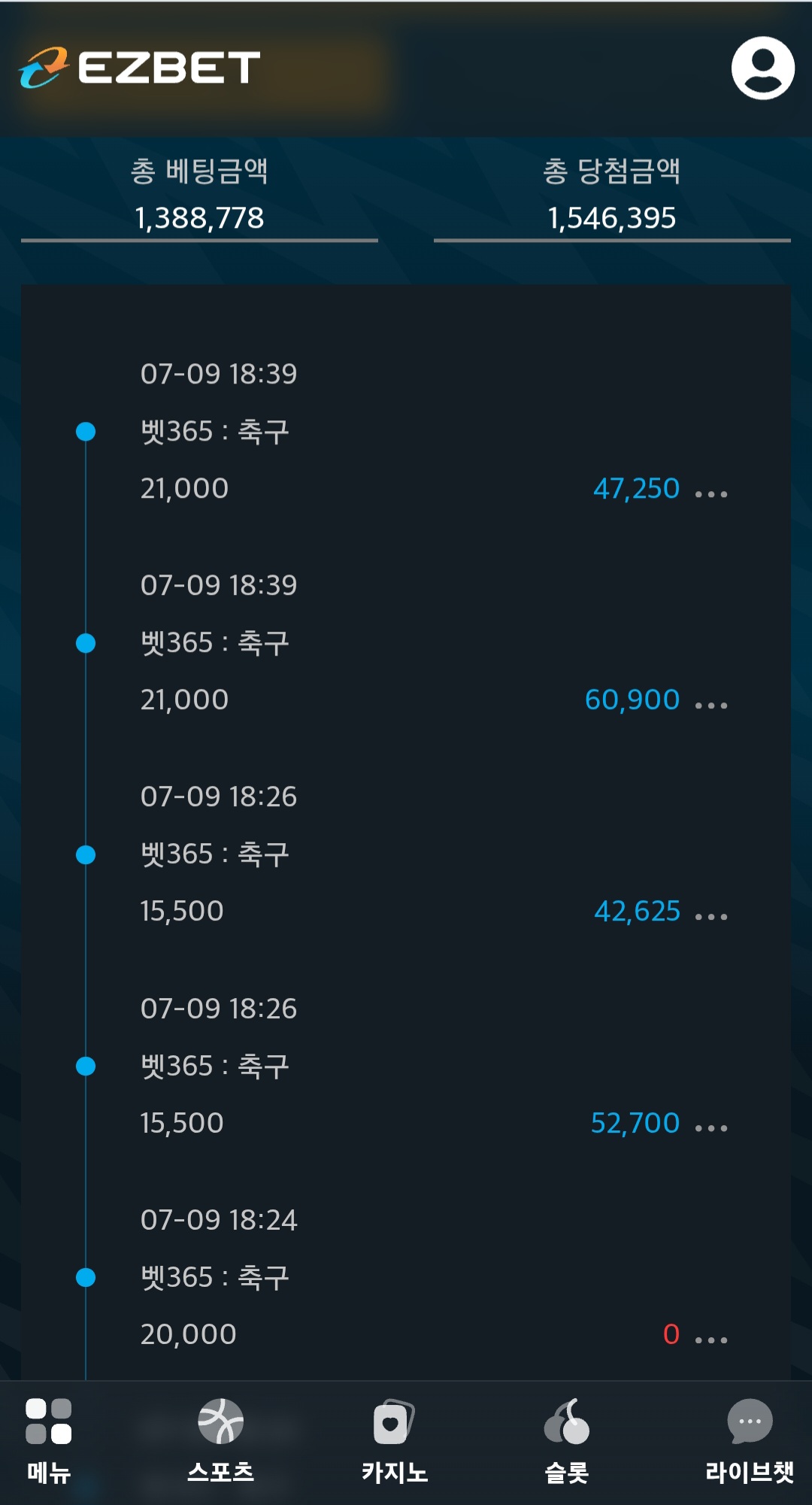Viewport: 812px width, 1505px height.
Task: Open the user profile icon
Action: tap(762, 68)
